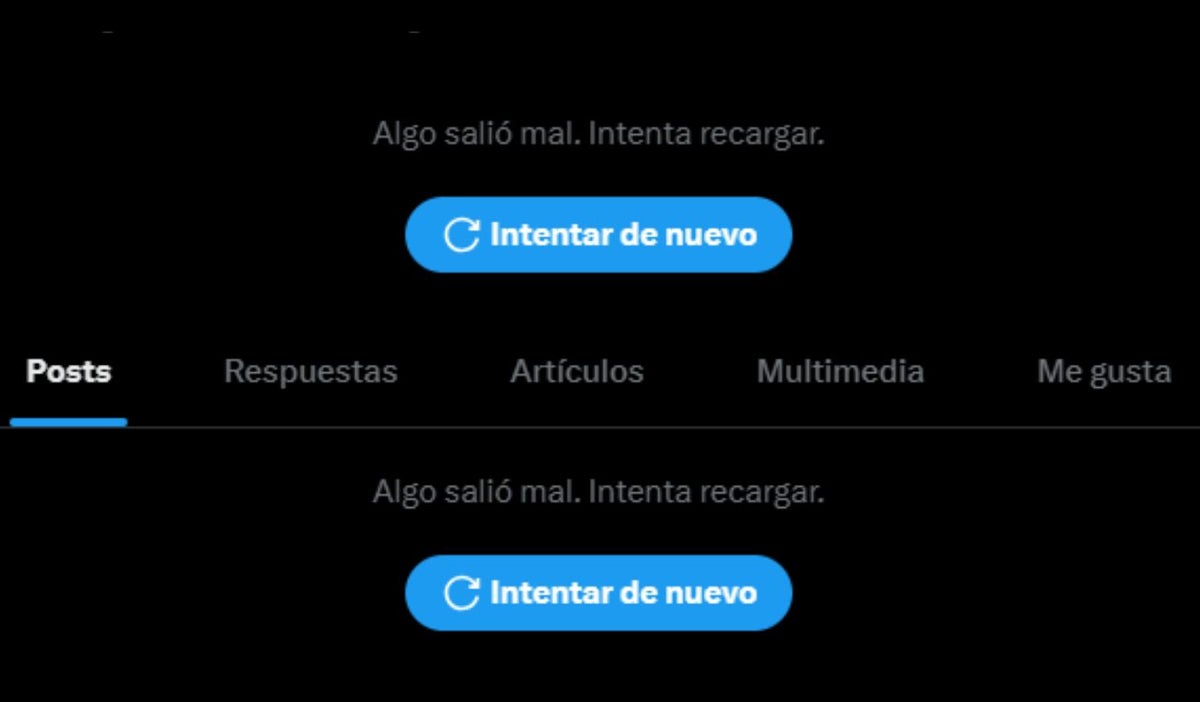Switch to the Multimedia tab
This screenshot has width=1200, height=702.
pos(840,372)
